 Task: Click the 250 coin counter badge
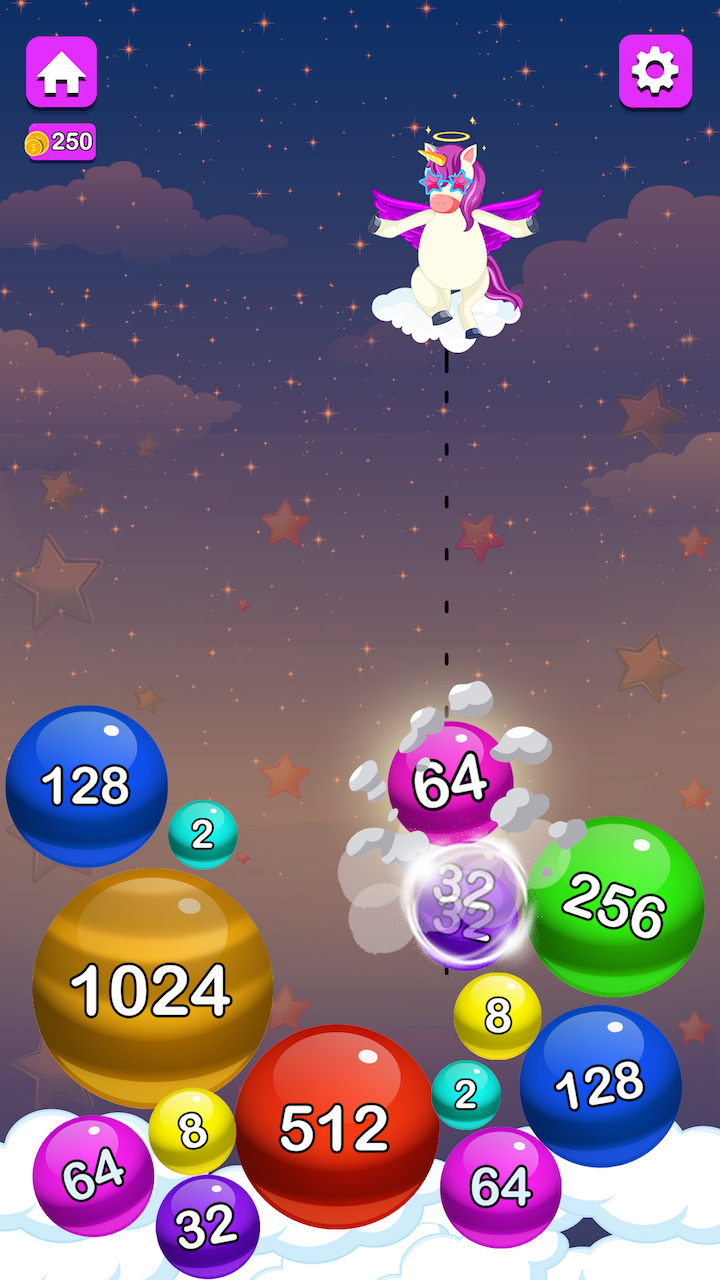pos(60,141)
